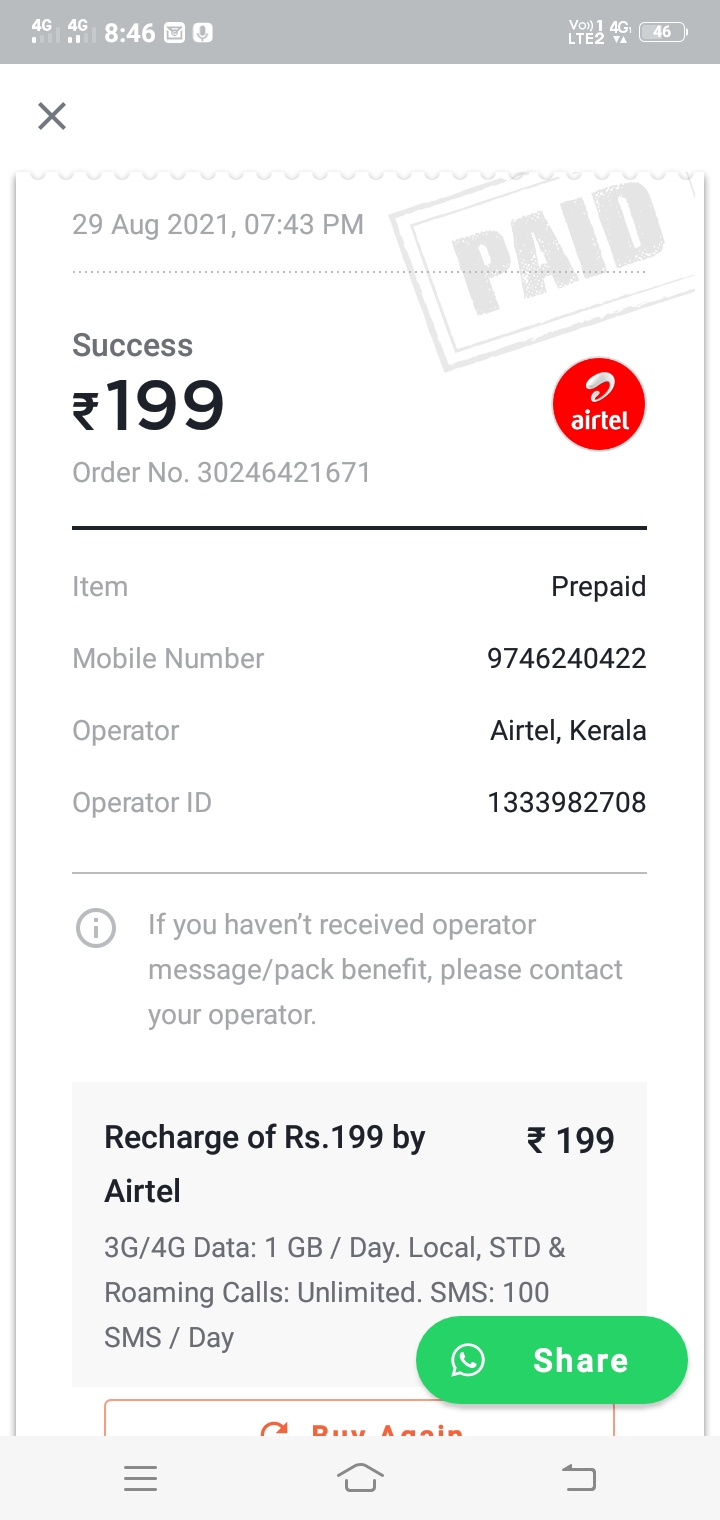Go back using system back button

pyautogui.click(x=578, y=1477)
